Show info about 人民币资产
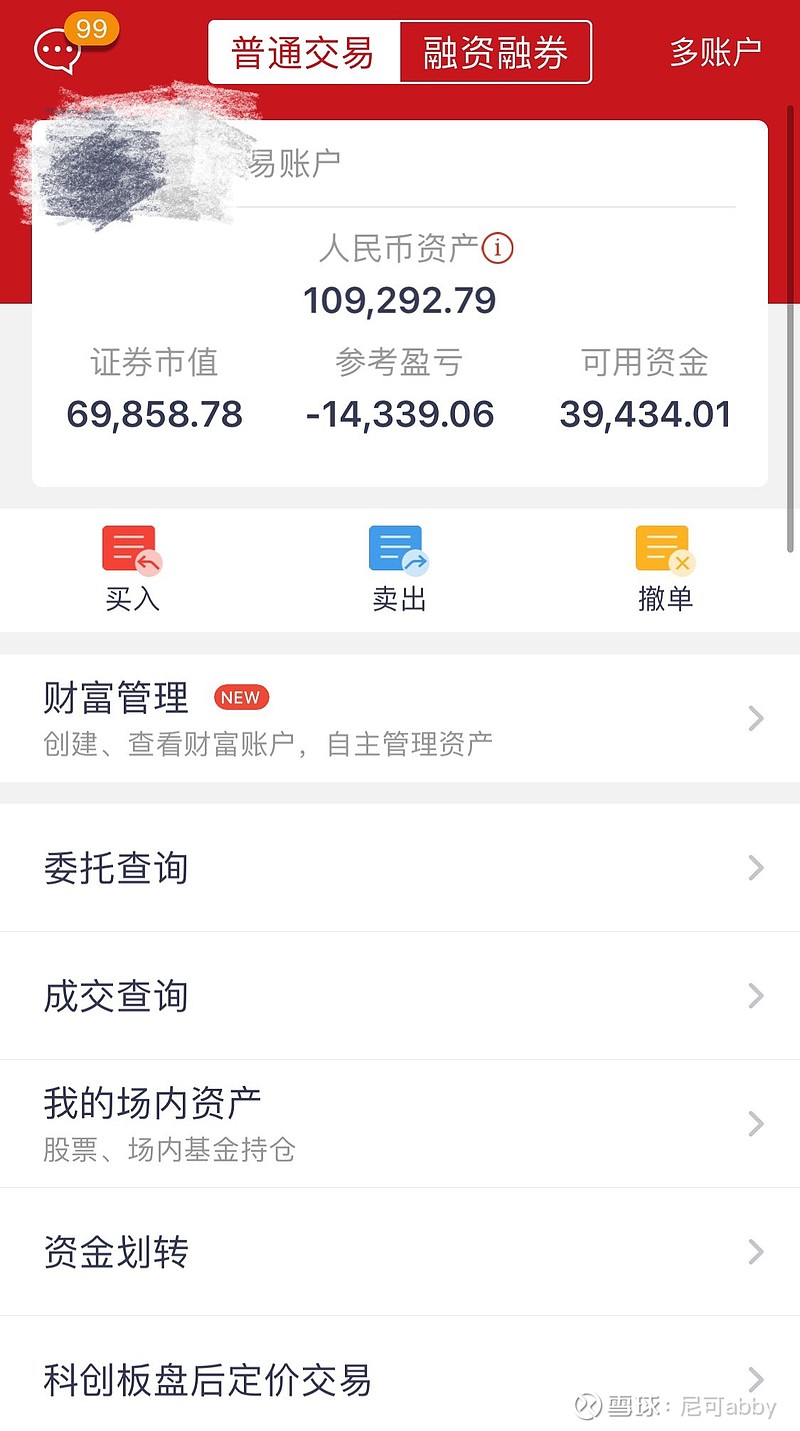Viewport: 800px width, 1431px height. point(497,248)
